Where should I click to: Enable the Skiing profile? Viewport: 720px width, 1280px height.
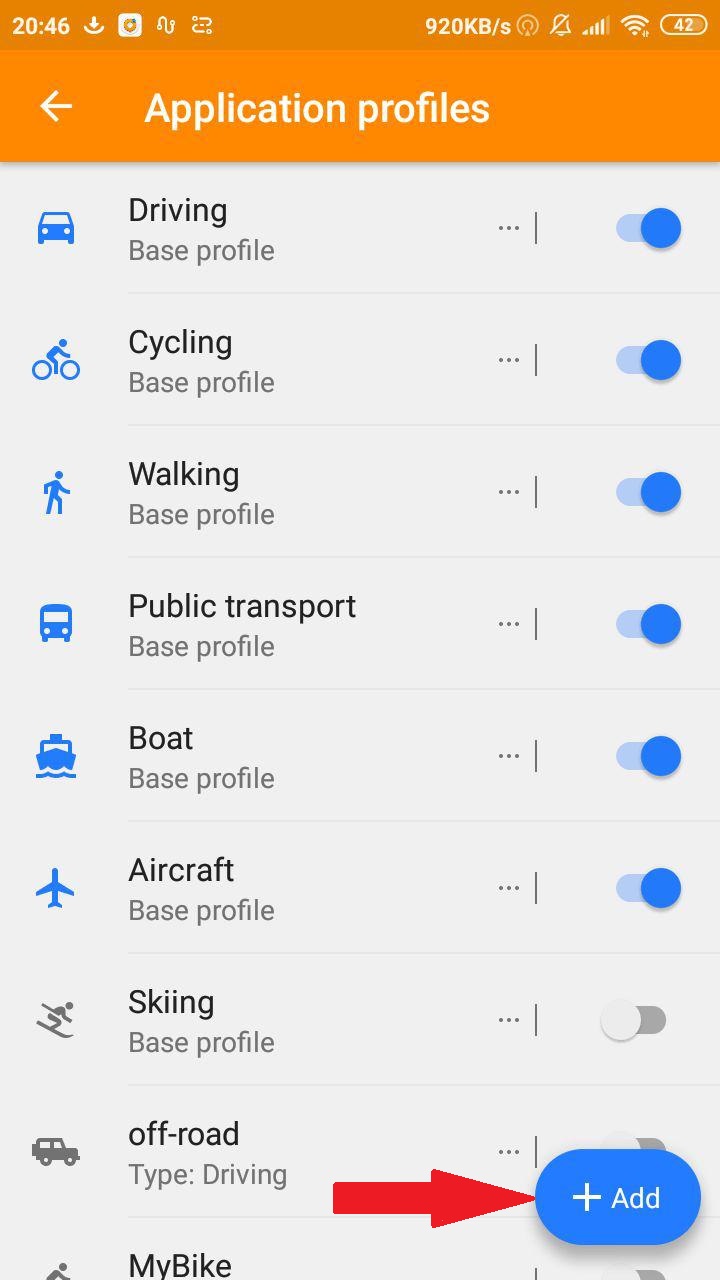tap(634, 1020)
